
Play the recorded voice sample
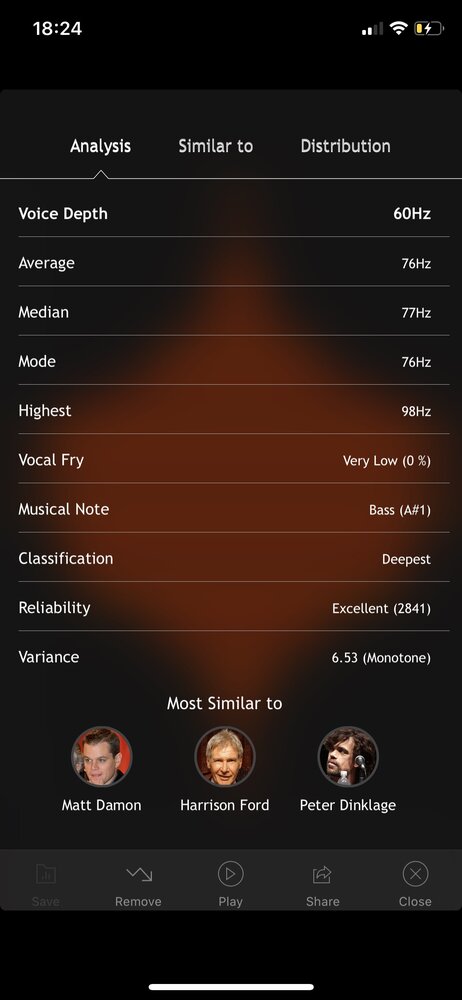pos(230,885)
